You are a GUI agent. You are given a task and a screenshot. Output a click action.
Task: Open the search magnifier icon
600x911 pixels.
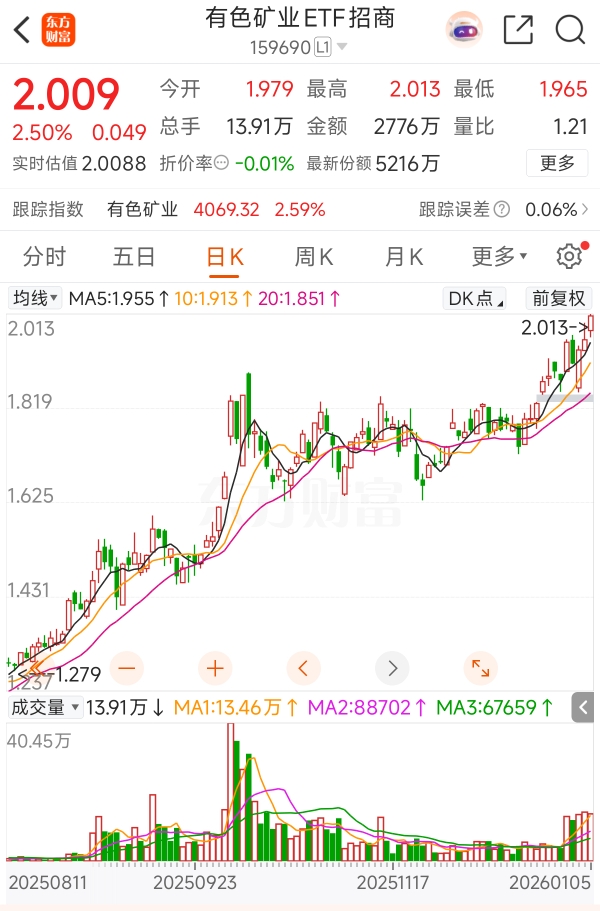pyautogui.click(x=570, y=30)
